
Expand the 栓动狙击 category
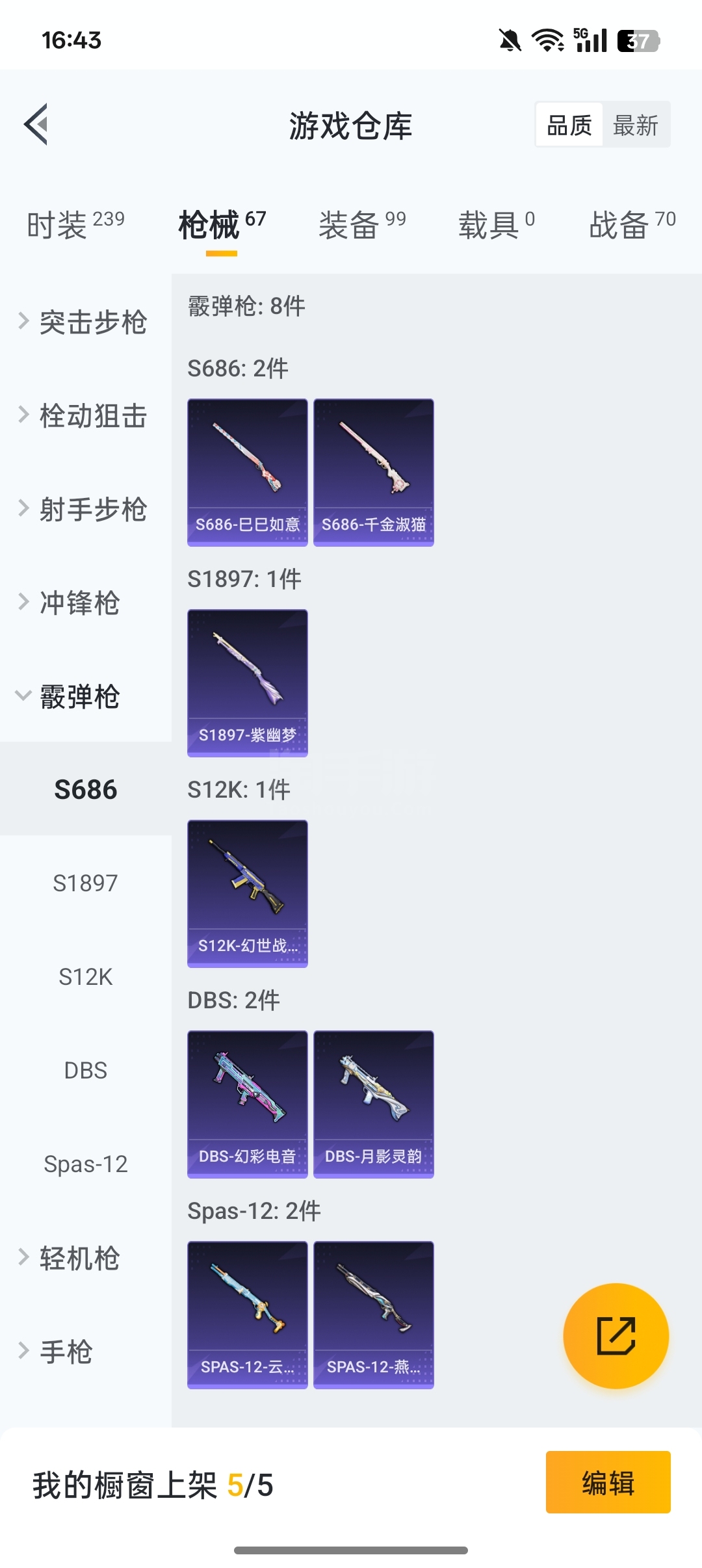click(x=84, y=416)
